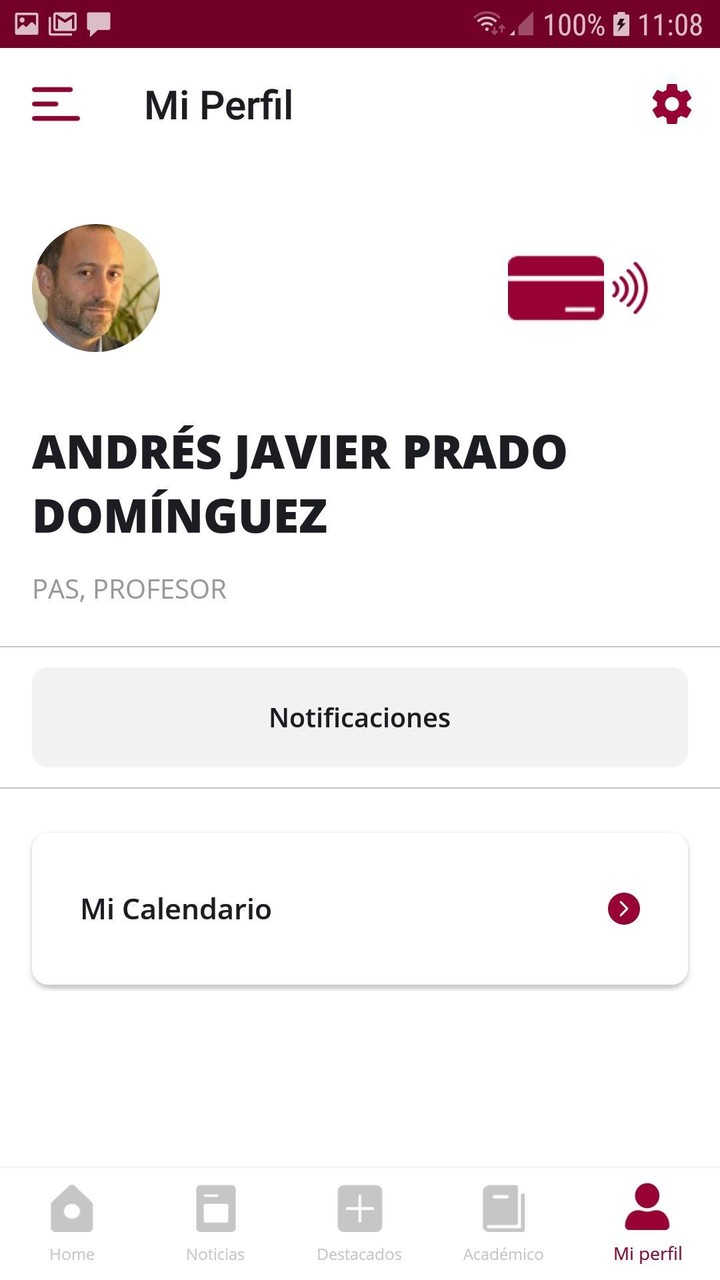This screenshot has width=720, height=1280.
Task: Open Mi Calendario
Action: pyautogui.click(x=360, y=909)
